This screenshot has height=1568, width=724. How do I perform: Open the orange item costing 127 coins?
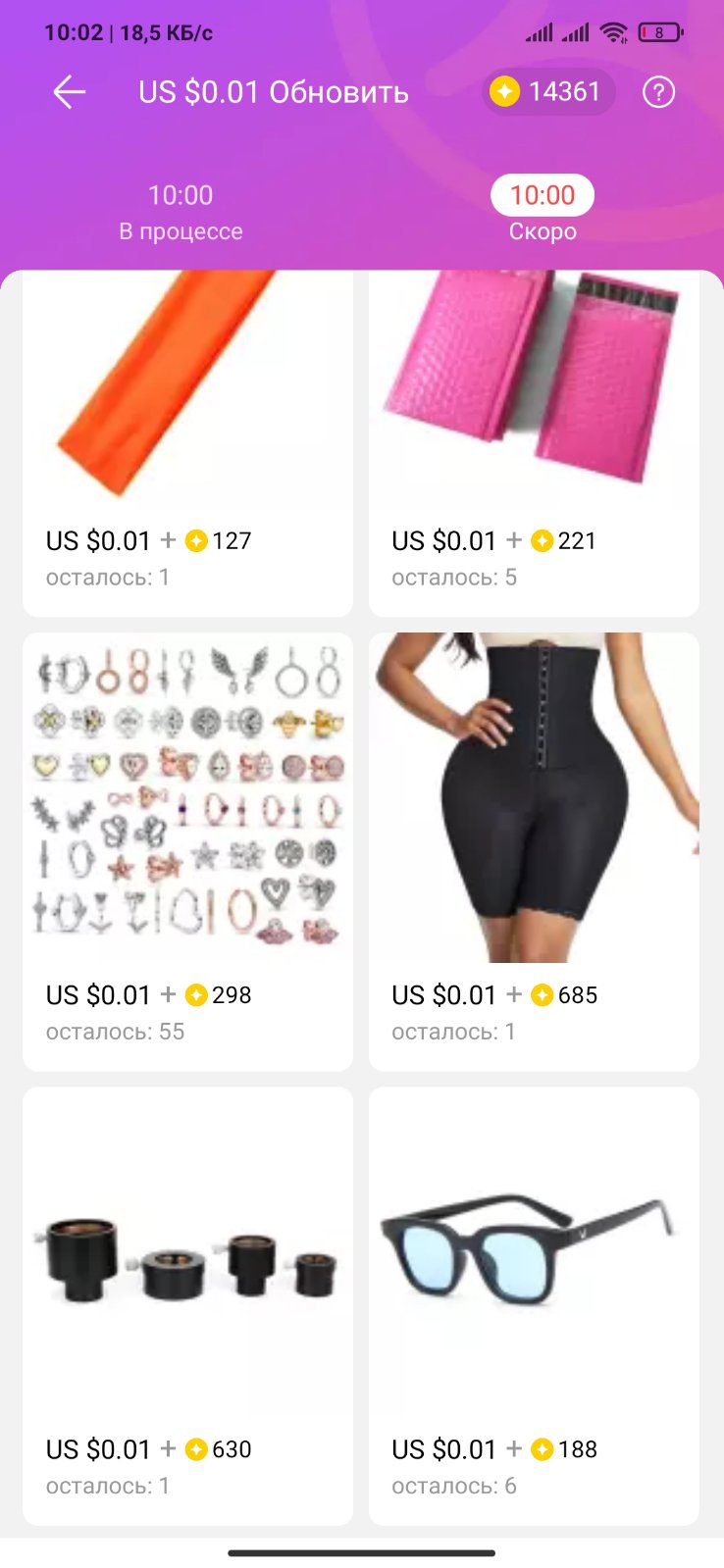(187, 441)
